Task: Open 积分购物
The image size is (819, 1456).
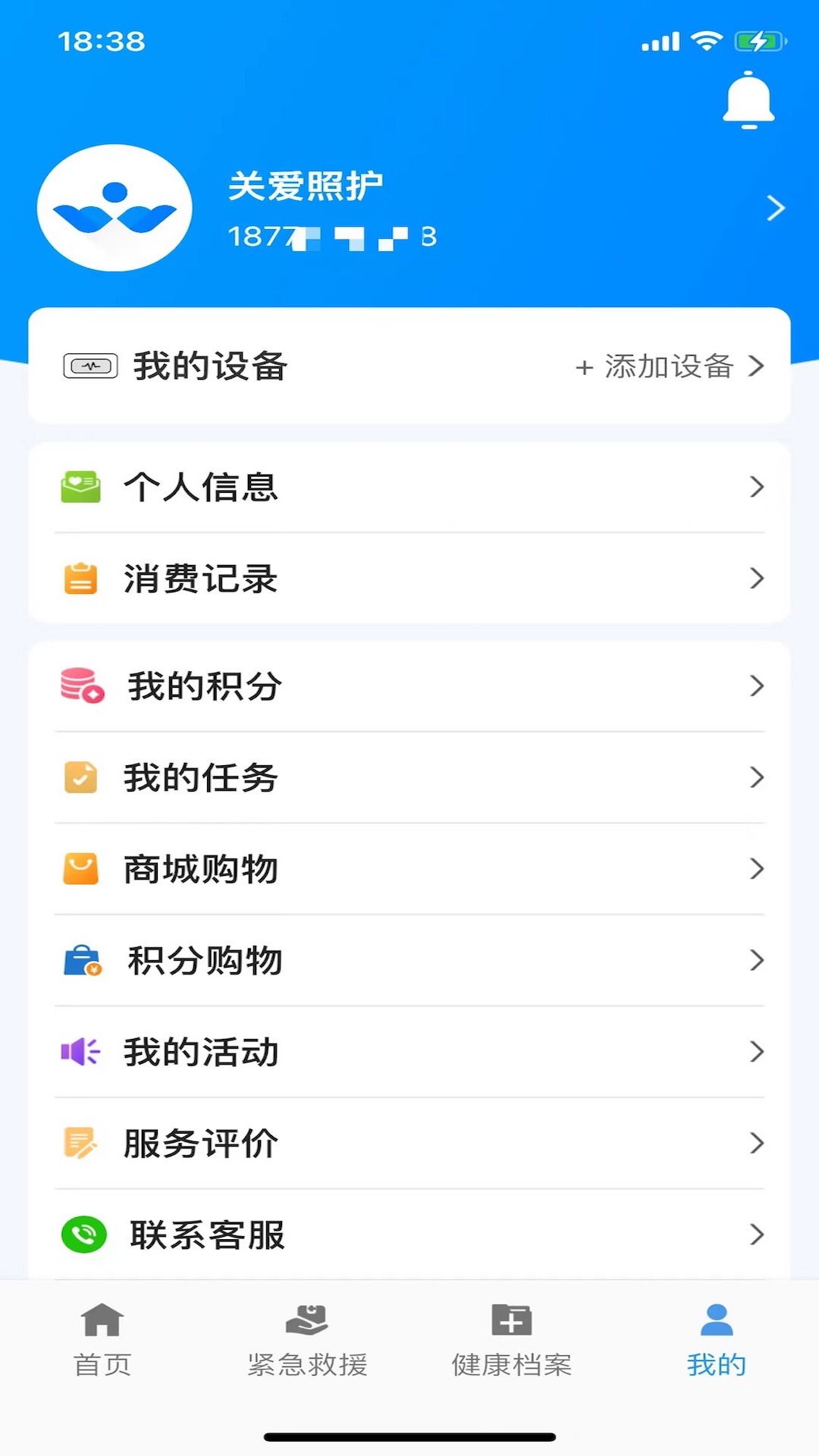Action: click(x=409, y=961)
